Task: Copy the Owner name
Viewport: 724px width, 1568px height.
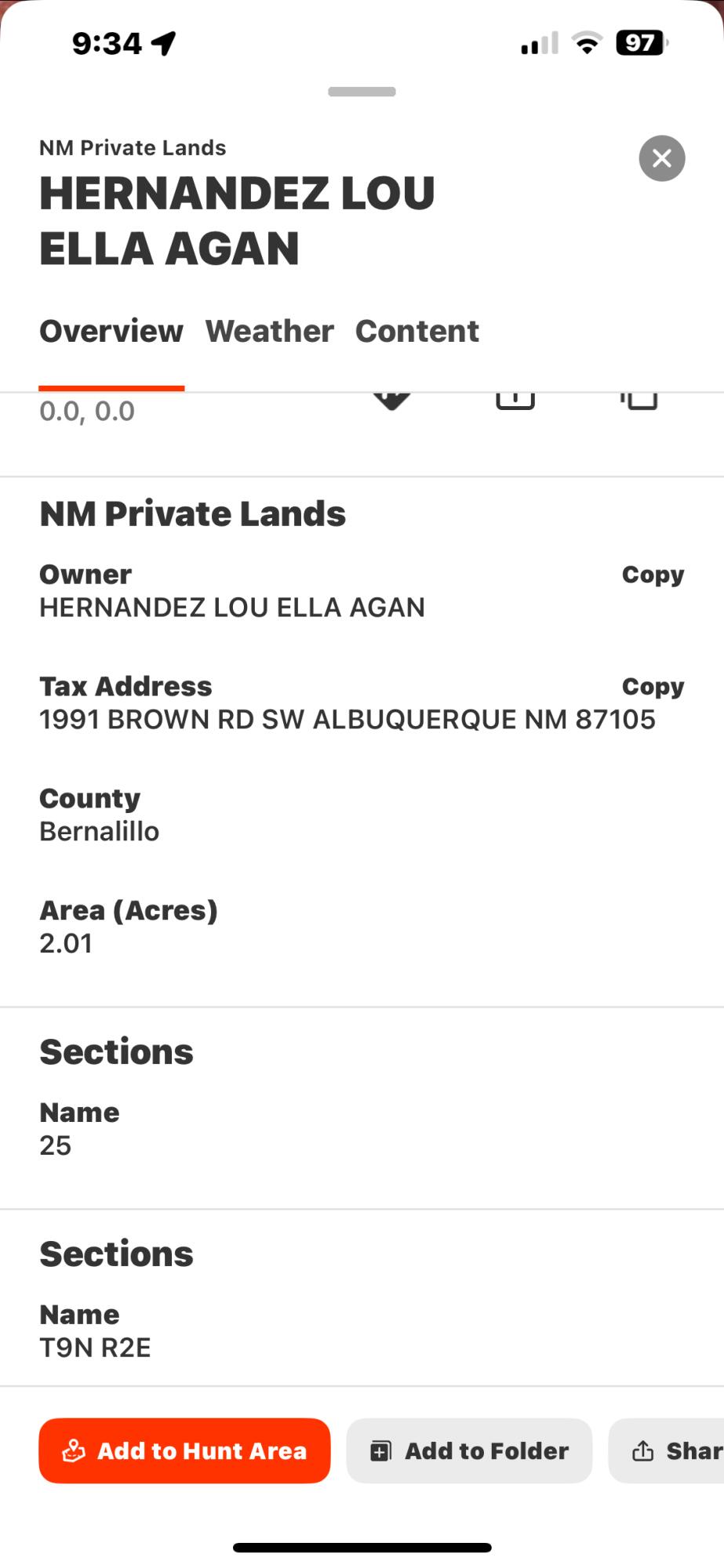Action: click(x=652, y=575)
